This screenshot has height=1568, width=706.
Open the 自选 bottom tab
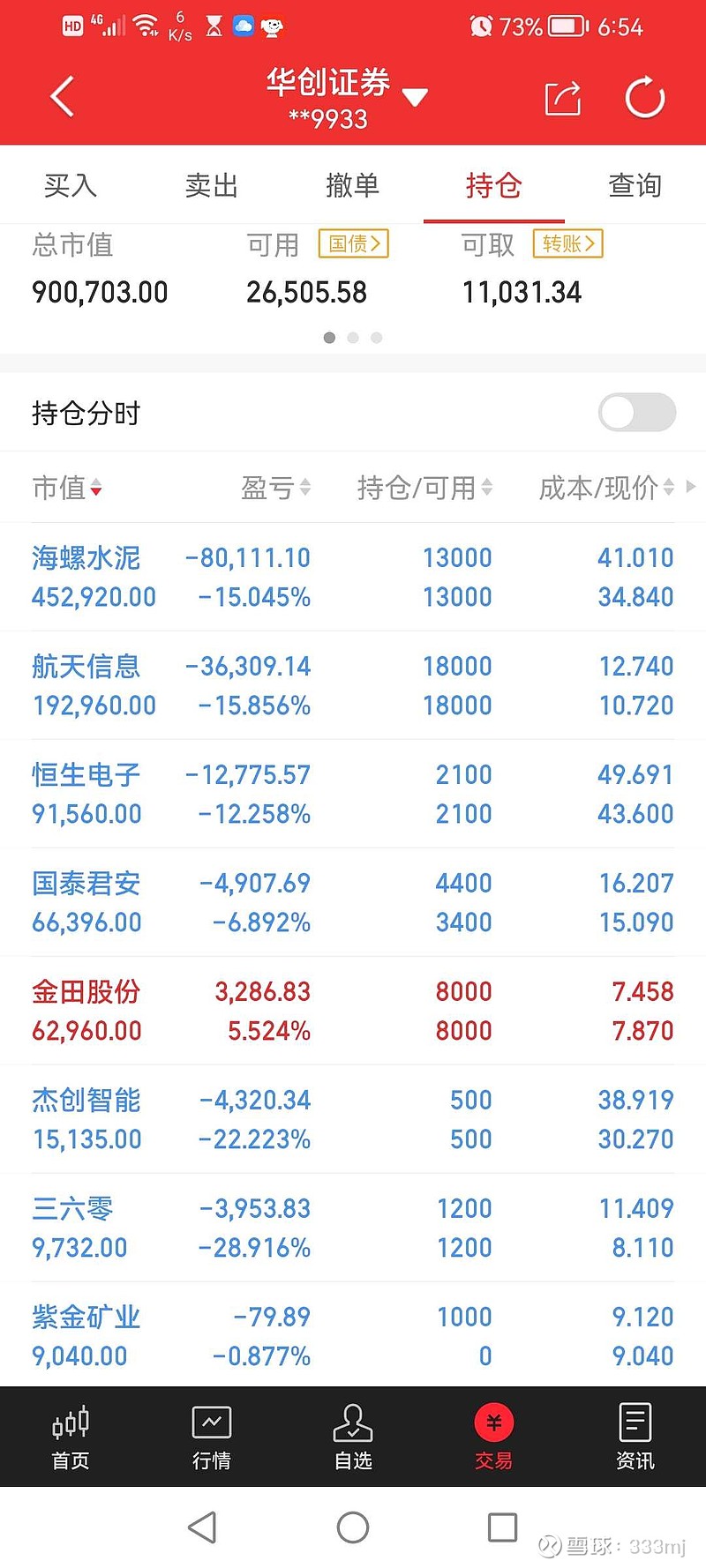pos(353,1437)
